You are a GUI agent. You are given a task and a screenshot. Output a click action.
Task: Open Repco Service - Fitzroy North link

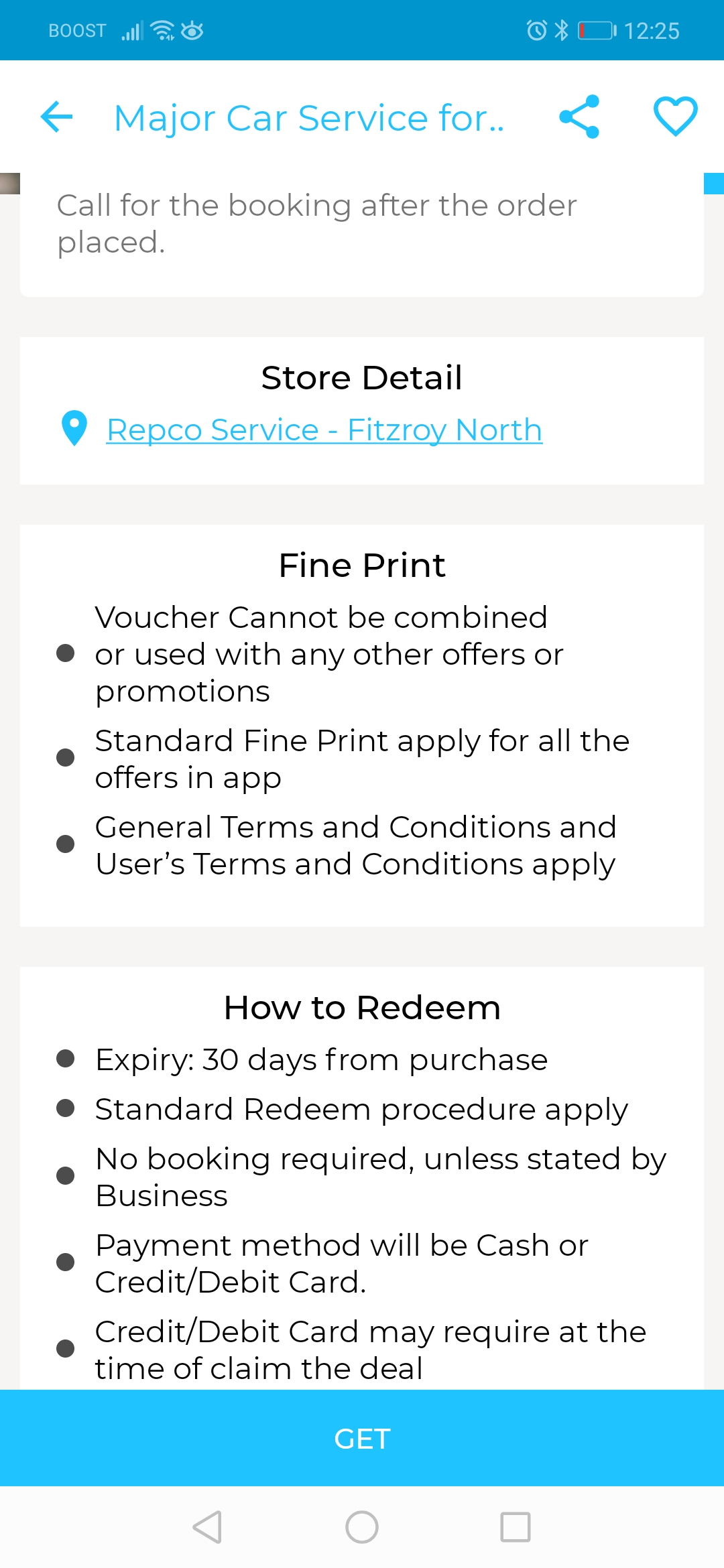324,430
